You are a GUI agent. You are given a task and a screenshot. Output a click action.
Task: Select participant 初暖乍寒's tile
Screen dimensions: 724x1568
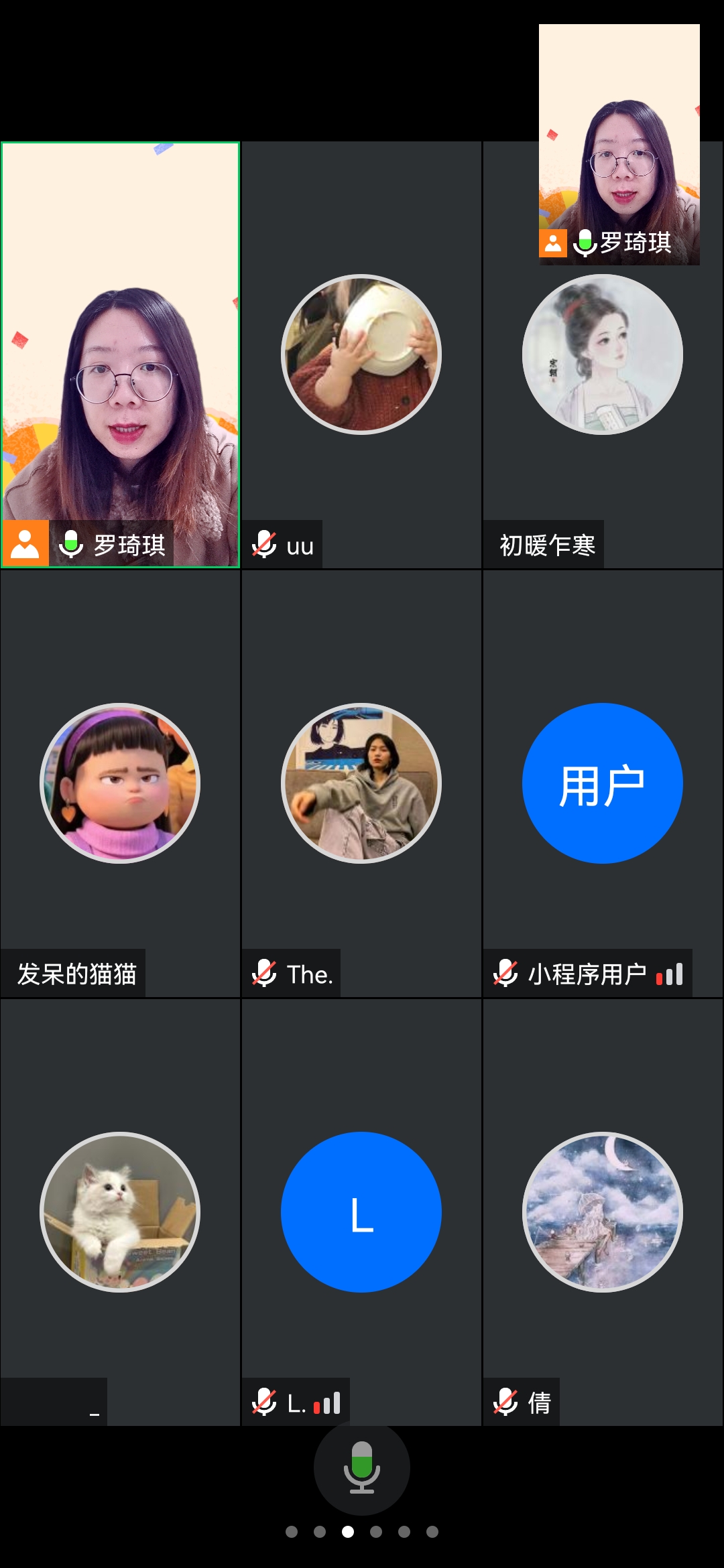(x=602, y=402)
